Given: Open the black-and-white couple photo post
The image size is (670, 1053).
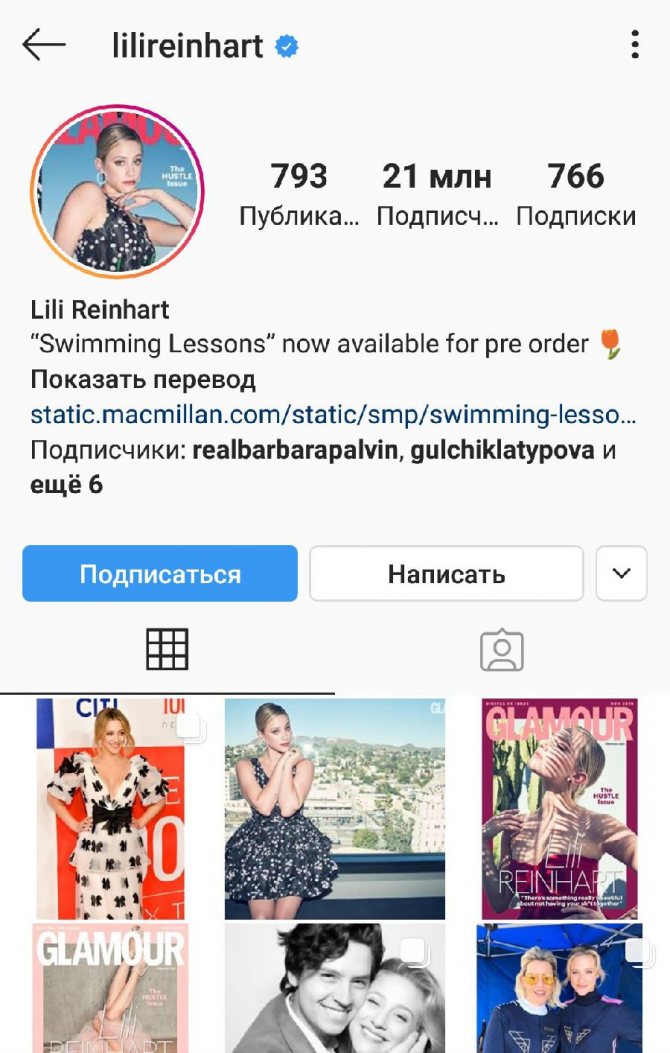Looking at the screenshot, I should (335, 988).
